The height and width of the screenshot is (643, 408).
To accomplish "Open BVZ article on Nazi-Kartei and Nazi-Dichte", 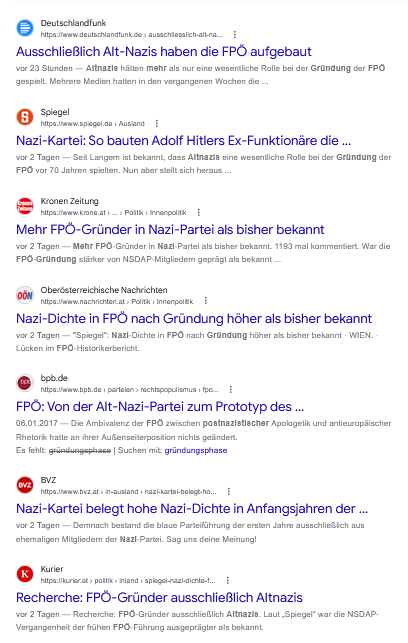I will click(192, 509).
